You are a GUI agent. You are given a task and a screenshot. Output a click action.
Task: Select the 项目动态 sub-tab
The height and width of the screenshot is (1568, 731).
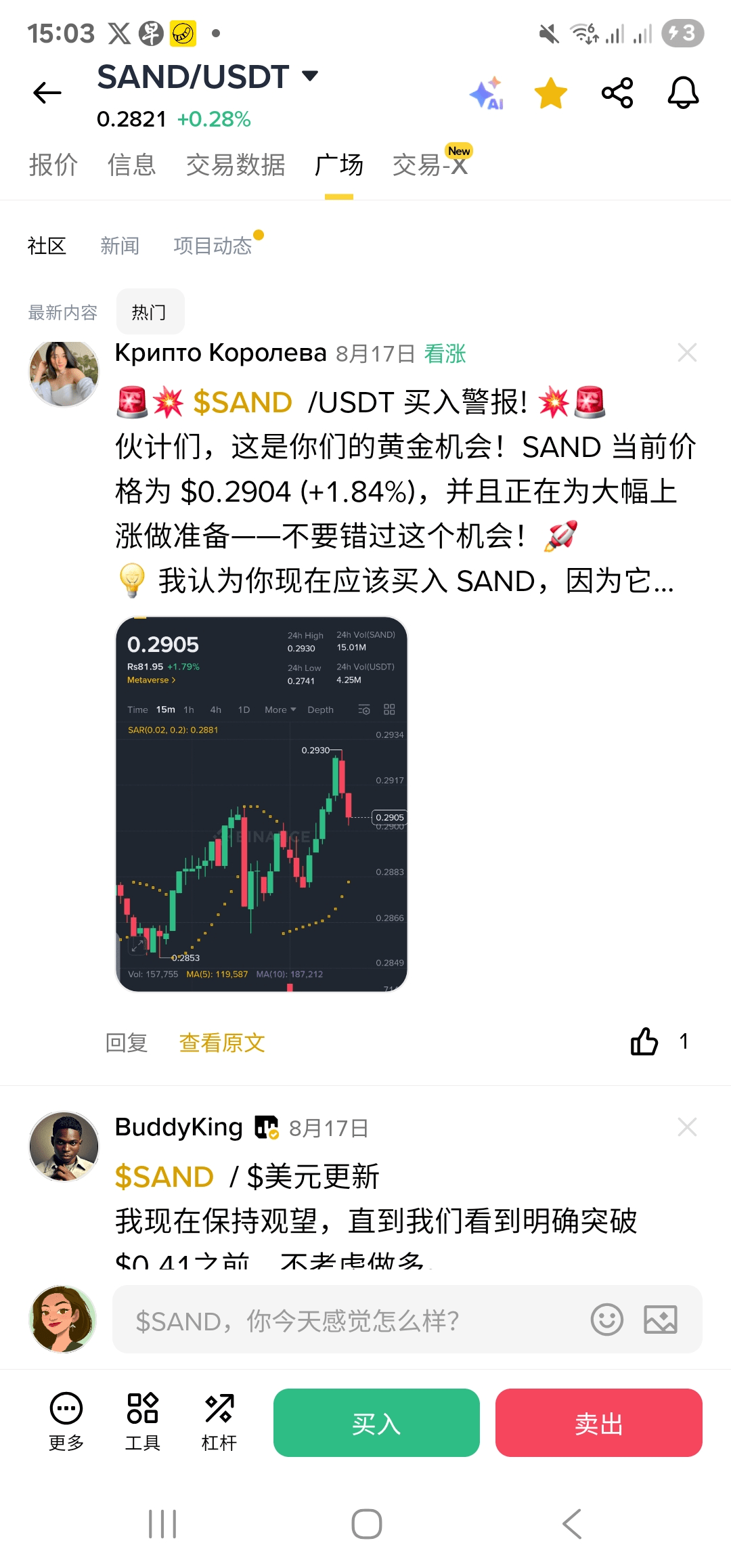[213, 246]
